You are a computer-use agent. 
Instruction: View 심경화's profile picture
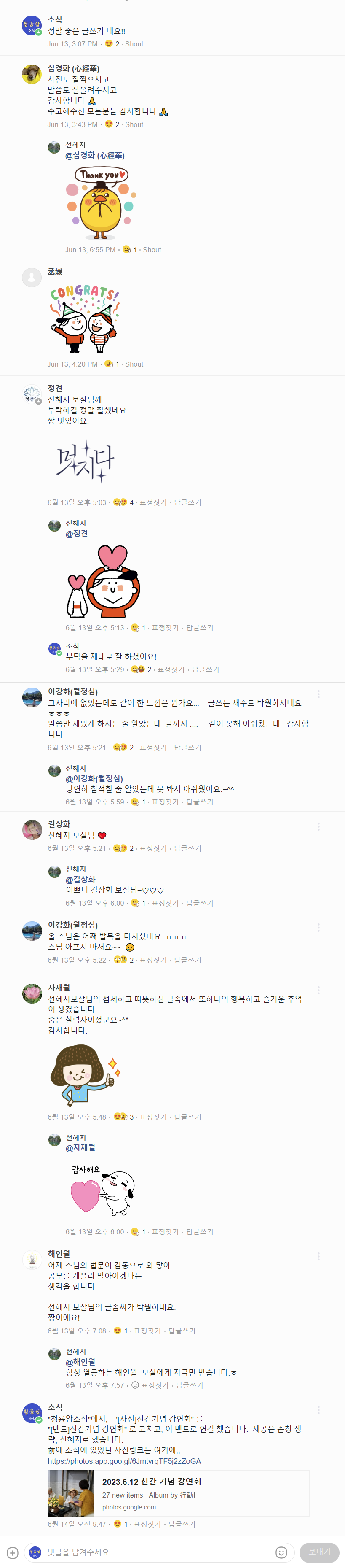(x=32, y=74)
